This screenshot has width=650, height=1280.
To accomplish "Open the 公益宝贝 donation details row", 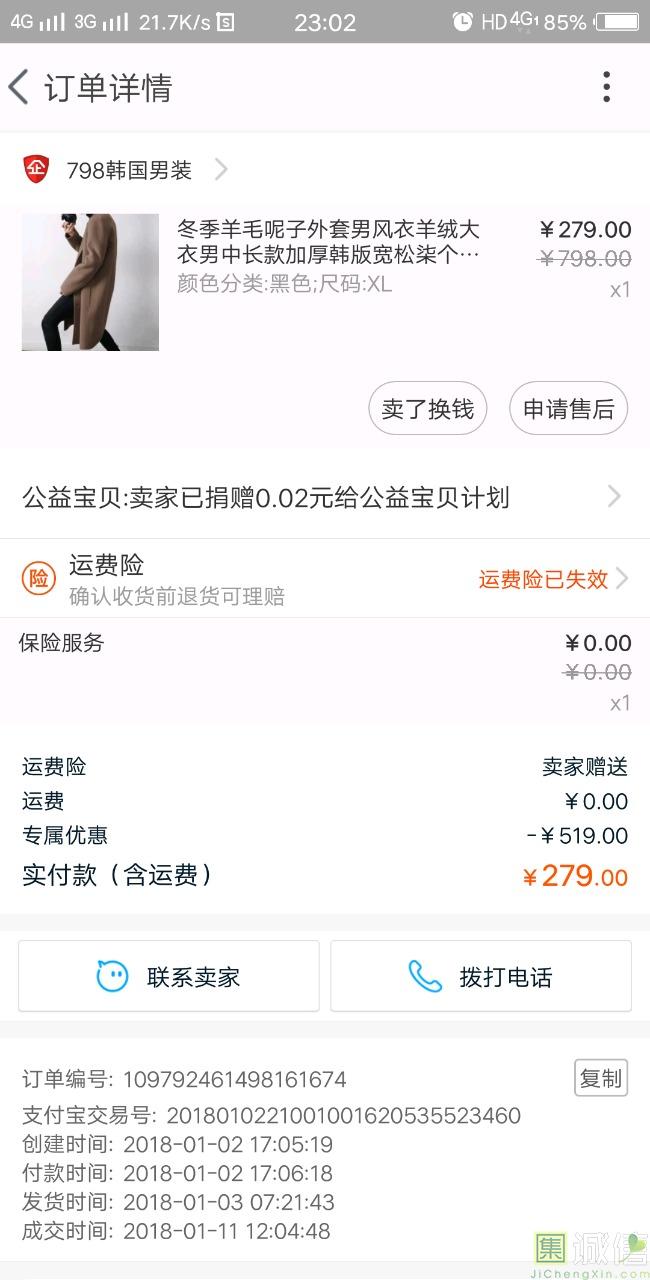I will click(x=324, y=497).
